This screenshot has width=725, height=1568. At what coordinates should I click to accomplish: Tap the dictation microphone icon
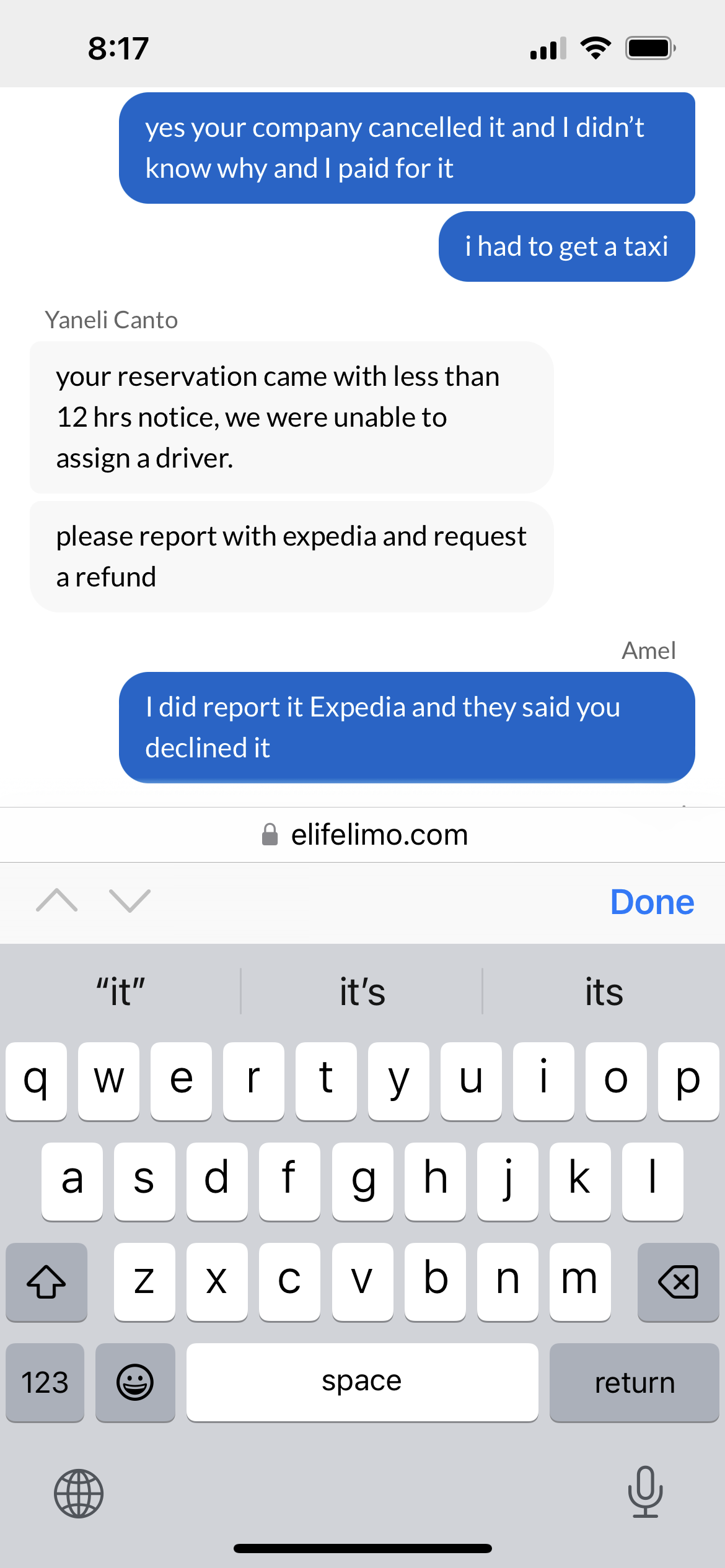[646, 1492]
